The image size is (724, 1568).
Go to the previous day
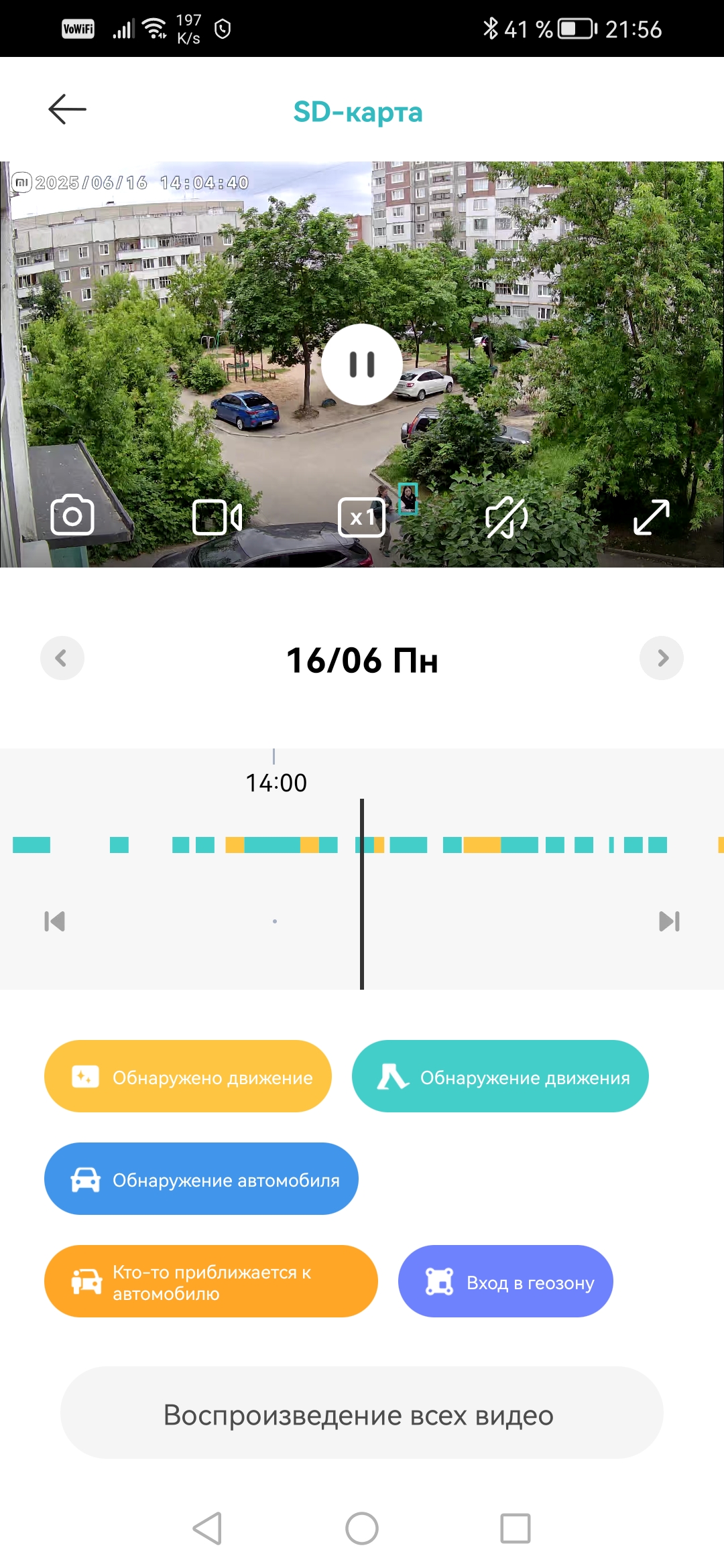coord(62,658)
